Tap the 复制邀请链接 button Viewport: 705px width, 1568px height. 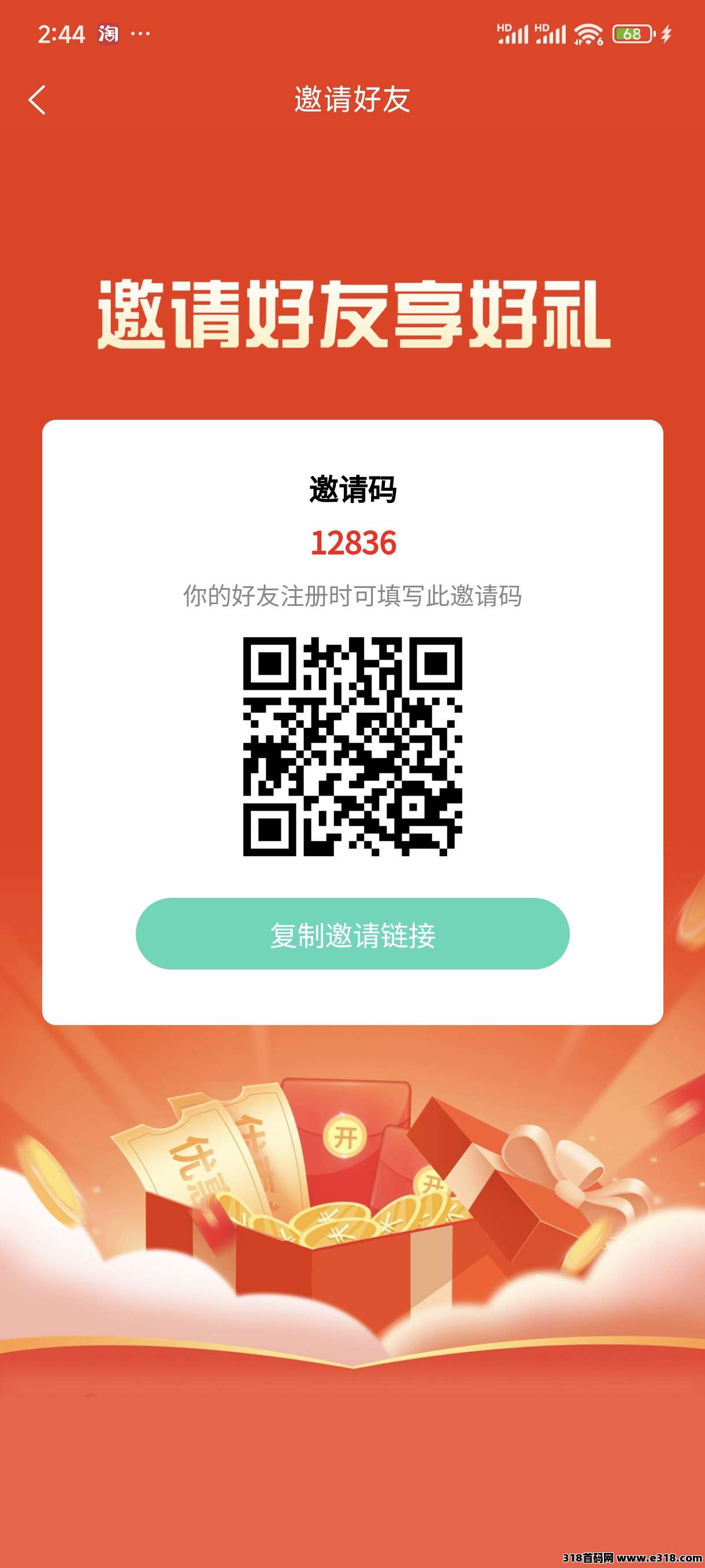(352, 934)
